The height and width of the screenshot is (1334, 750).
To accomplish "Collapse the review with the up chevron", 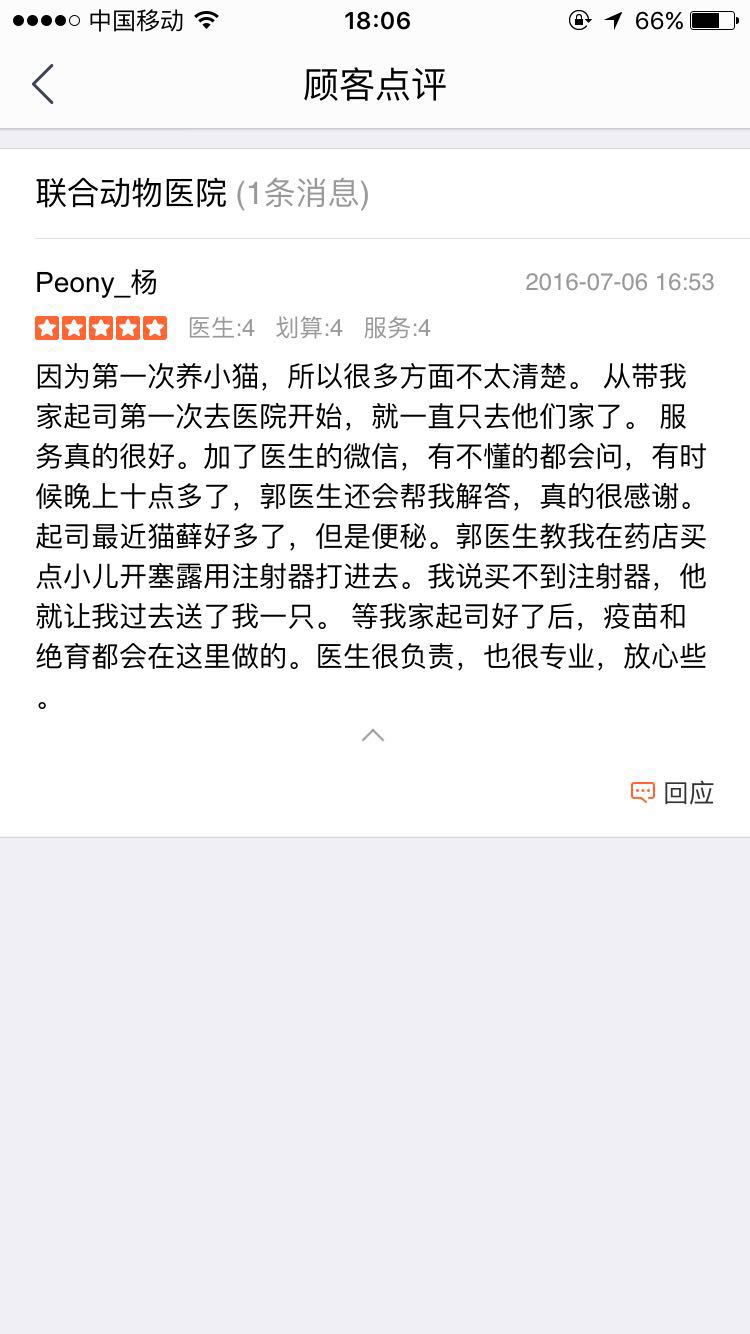I will [x=373, y=736].
